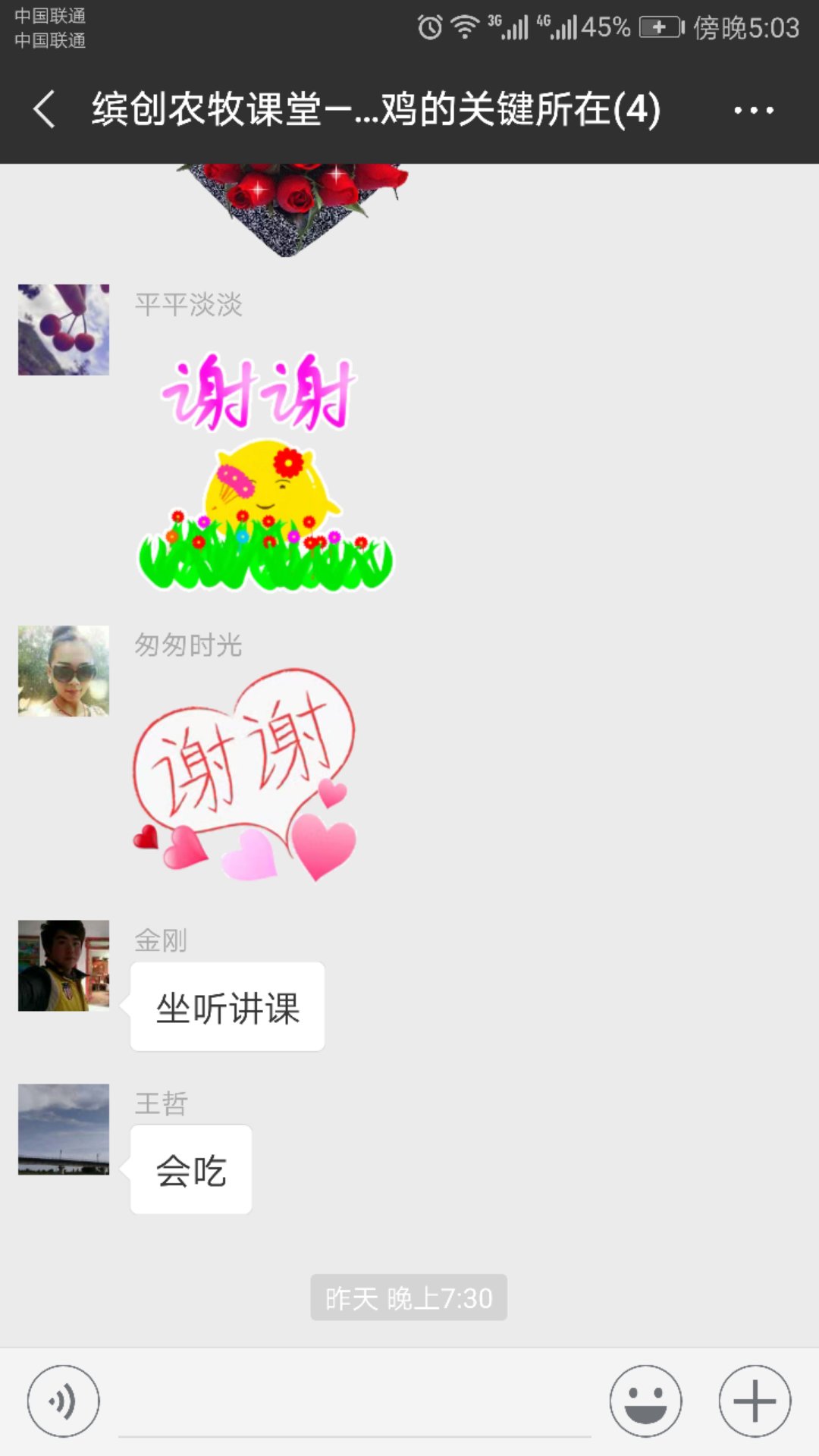The width and height of the screenshot is (819, 1456).
Task: Tap the back chevron to leave the chat
Action: click(43, 110)
